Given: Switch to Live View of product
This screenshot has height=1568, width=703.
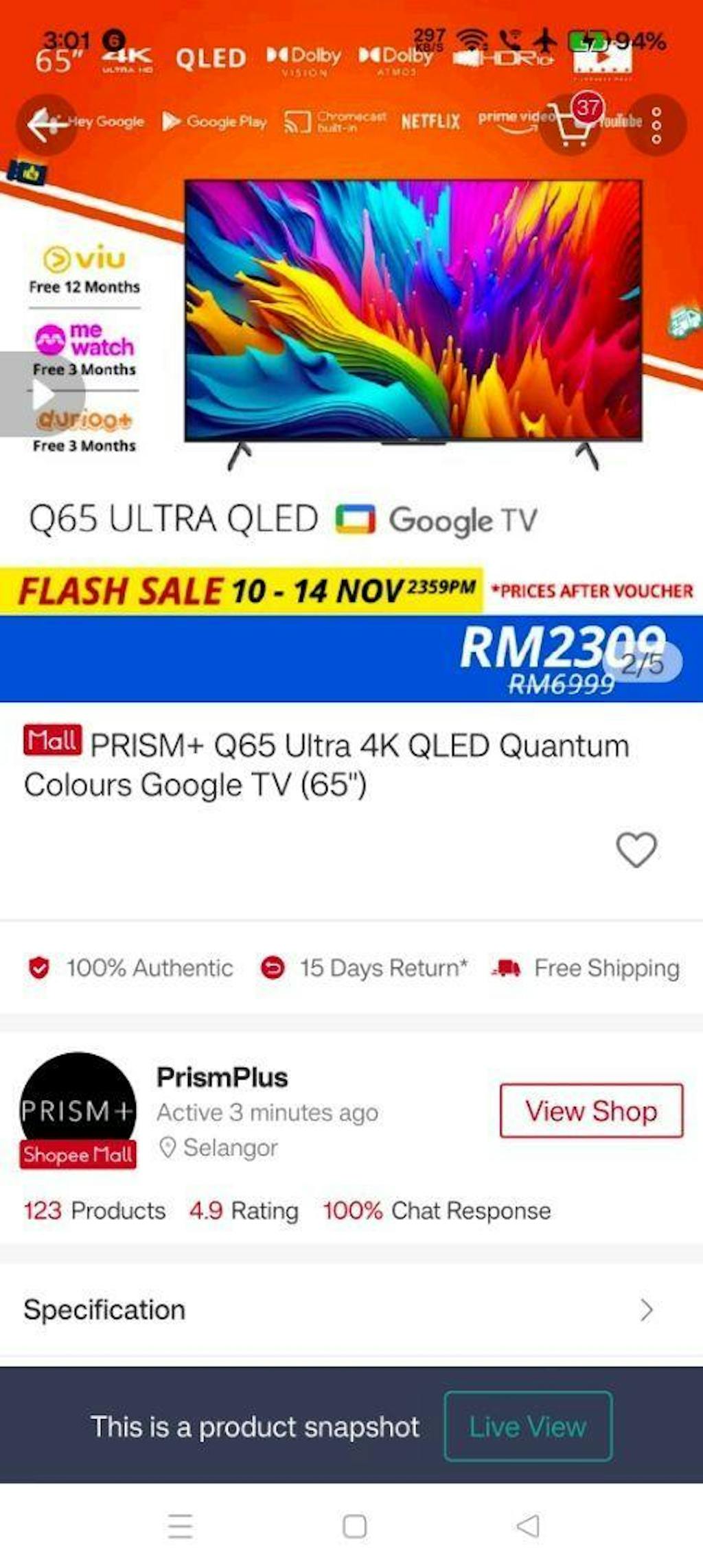Looking at the screenshot, I should point(527,1427).
